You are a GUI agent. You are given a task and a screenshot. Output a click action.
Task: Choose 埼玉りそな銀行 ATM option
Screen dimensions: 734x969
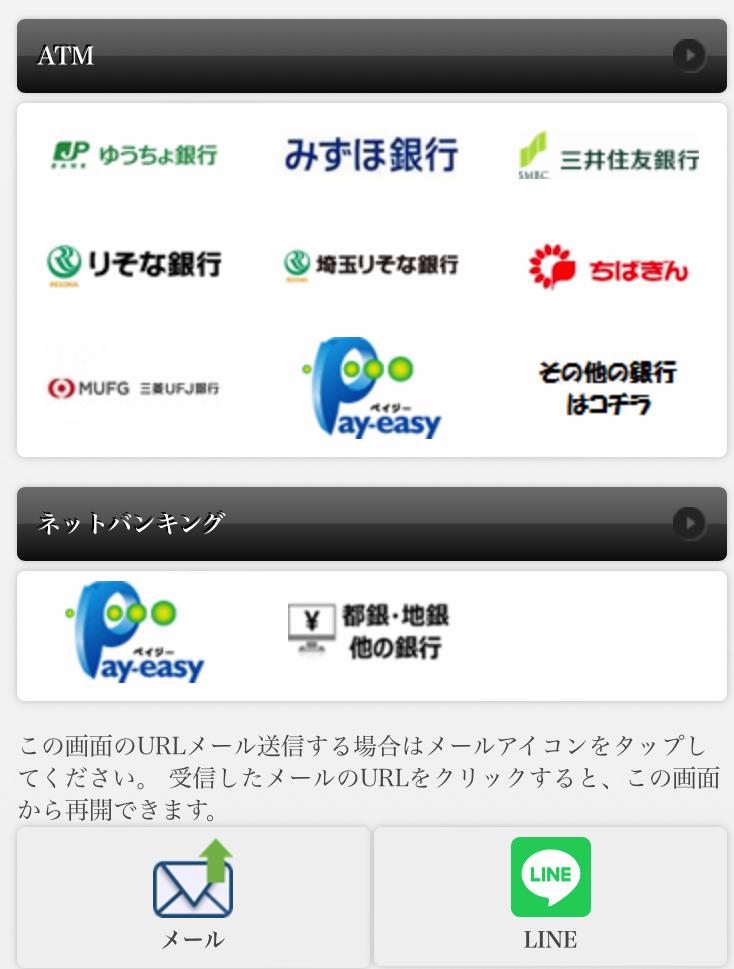[371, 264]
